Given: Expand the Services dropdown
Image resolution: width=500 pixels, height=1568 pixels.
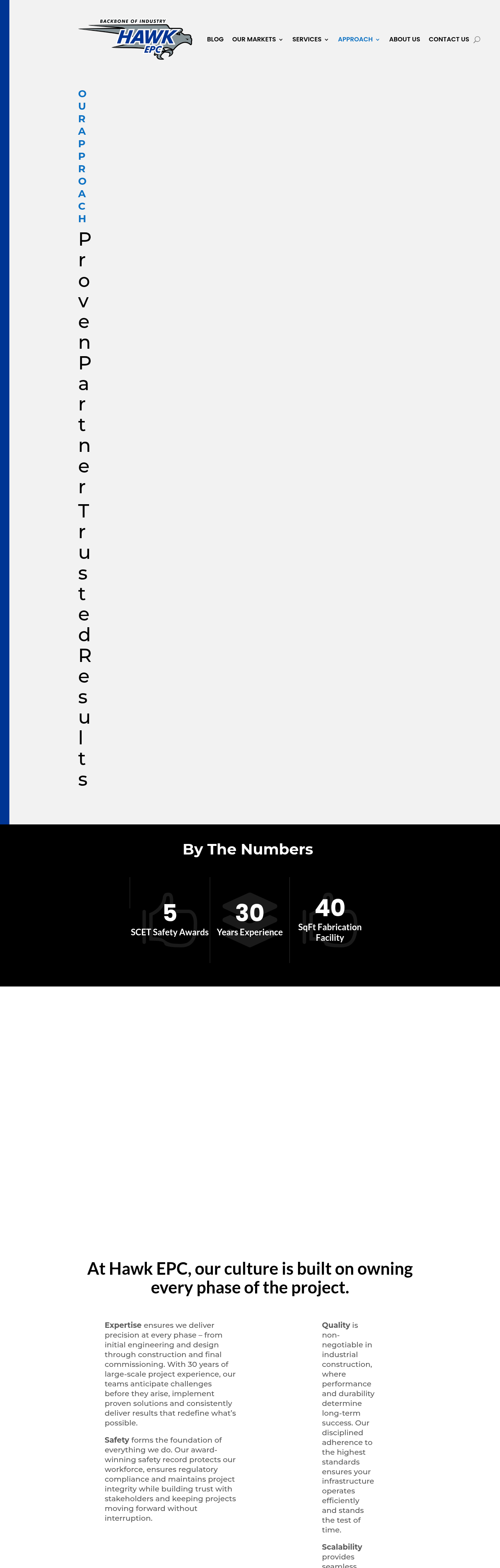Looking at the screenshot, I should [310, 39].
